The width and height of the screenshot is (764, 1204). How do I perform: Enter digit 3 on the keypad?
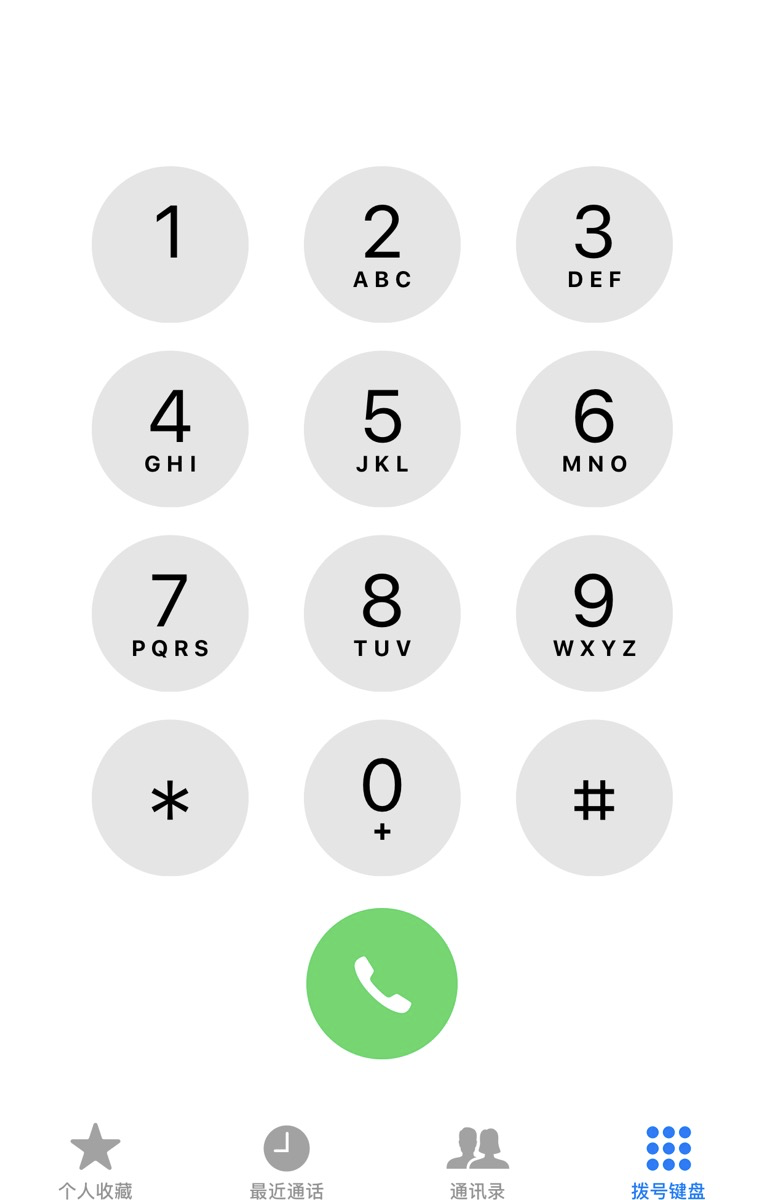pos(594,244)
